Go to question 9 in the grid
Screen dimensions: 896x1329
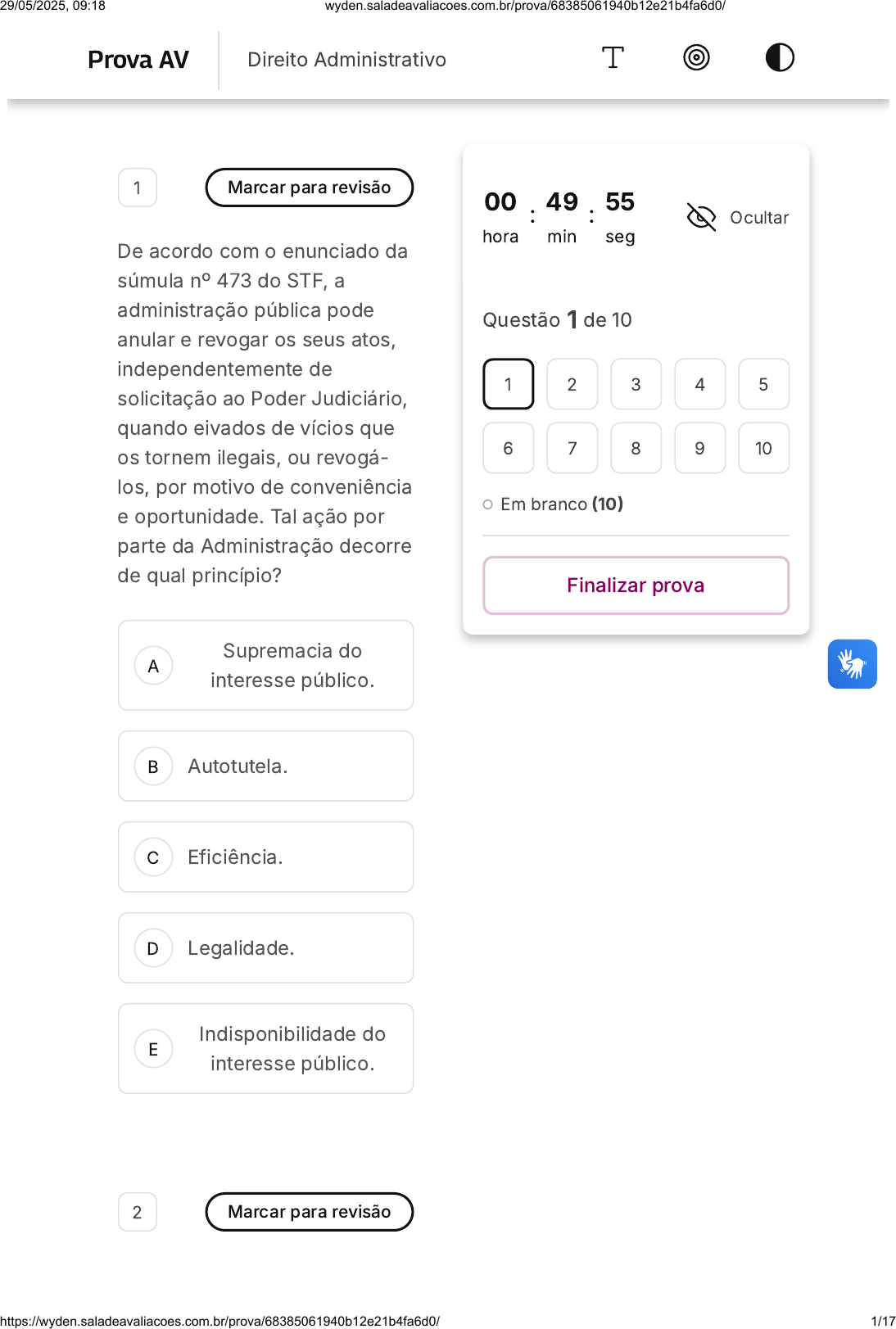pos(700,448)
